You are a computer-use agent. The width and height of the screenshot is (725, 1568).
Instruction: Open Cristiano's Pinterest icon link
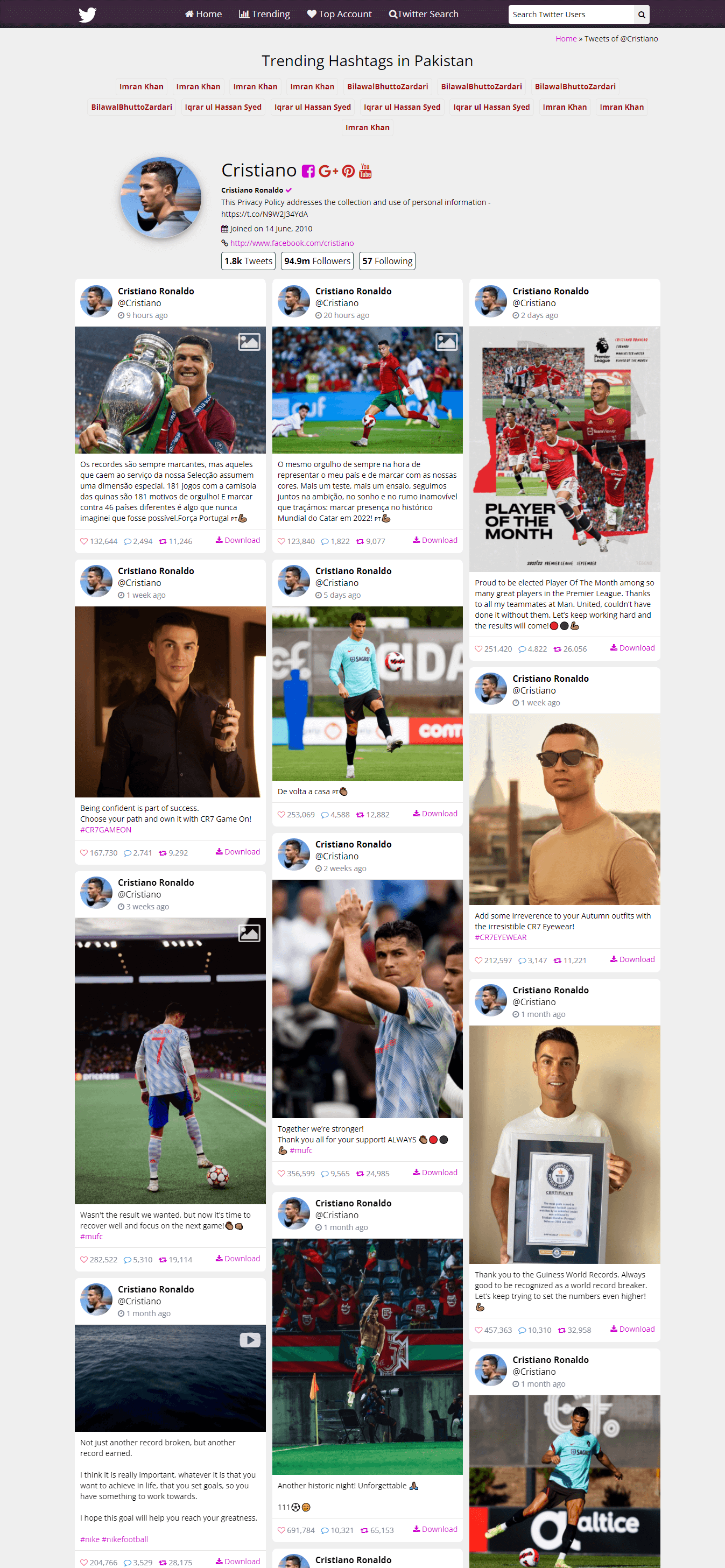click(x=348, y=171)
